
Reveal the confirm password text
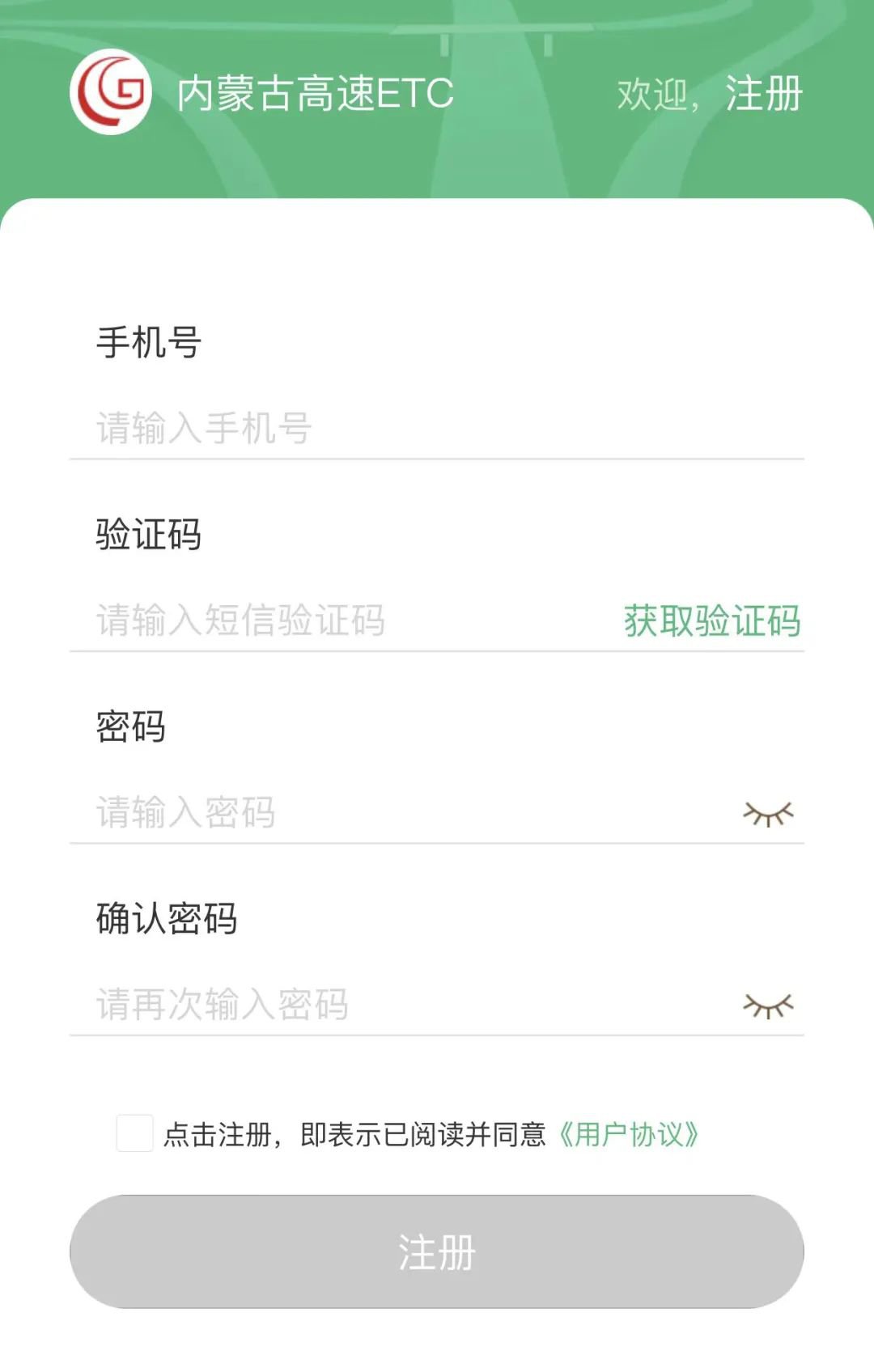tap(768, 1006)
